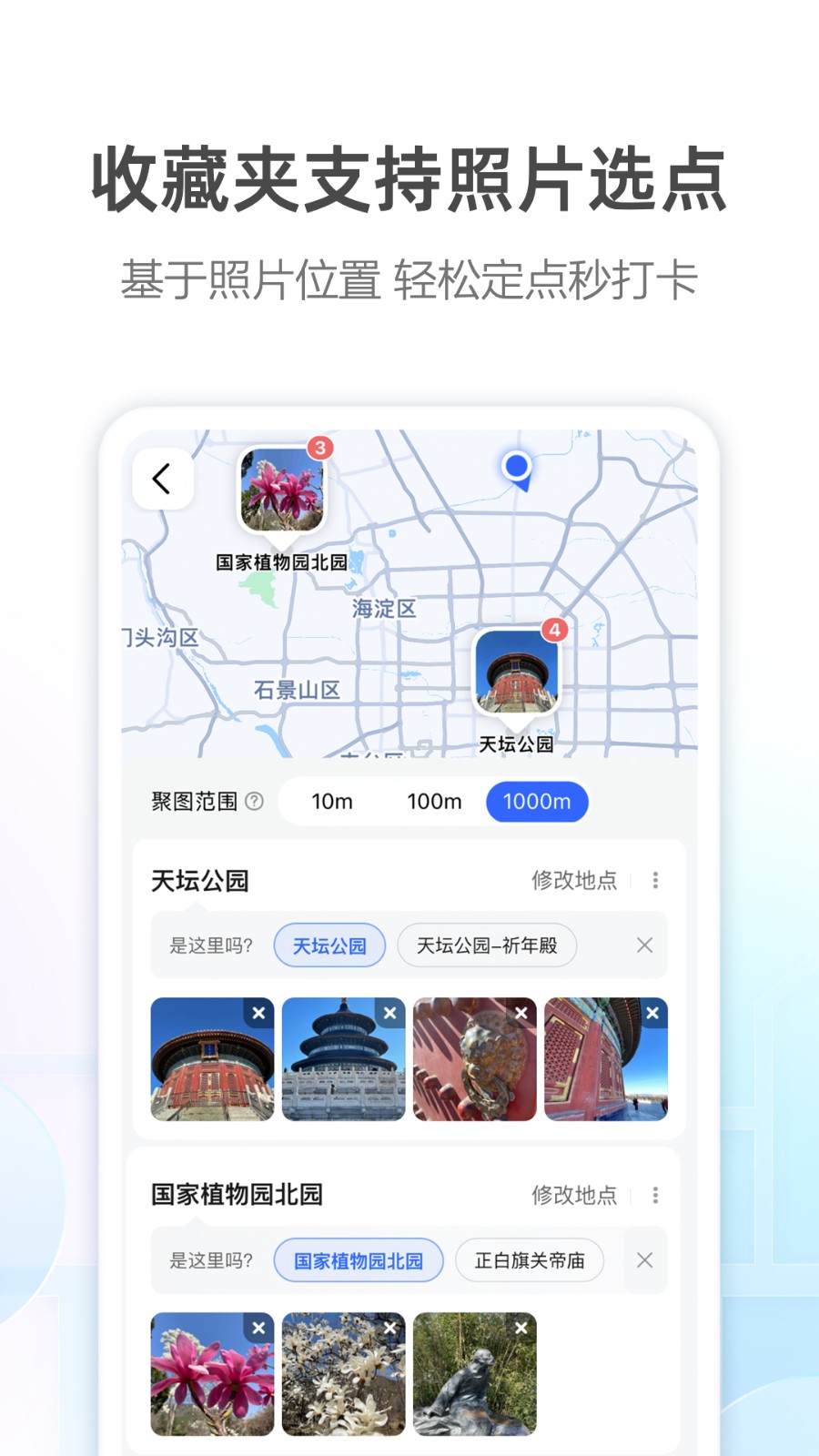
Task: Select the 天坛公园-祈年殿 suggestion chip
Action: point(487,945)
